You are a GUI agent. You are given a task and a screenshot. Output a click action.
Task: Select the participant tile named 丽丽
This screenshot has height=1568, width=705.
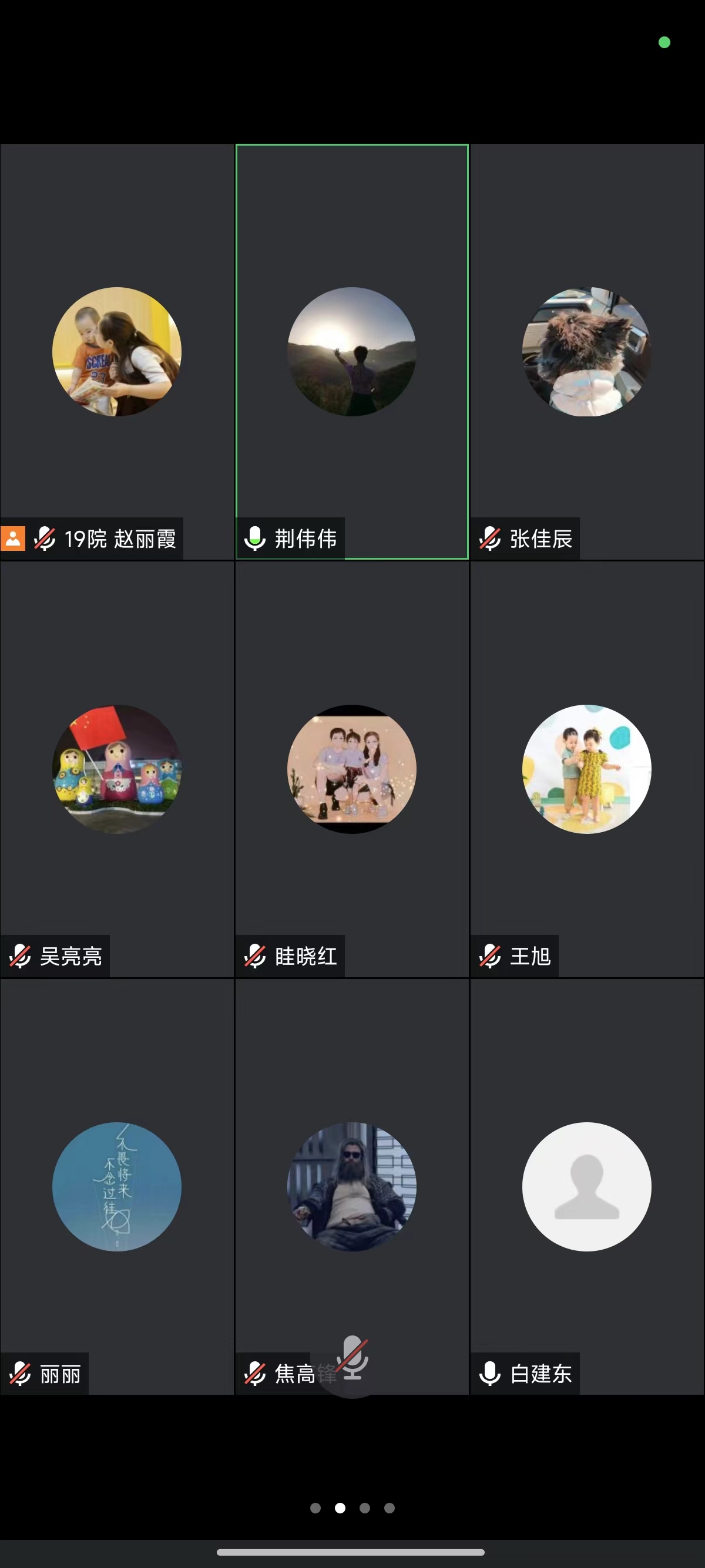pos(117,1186)
